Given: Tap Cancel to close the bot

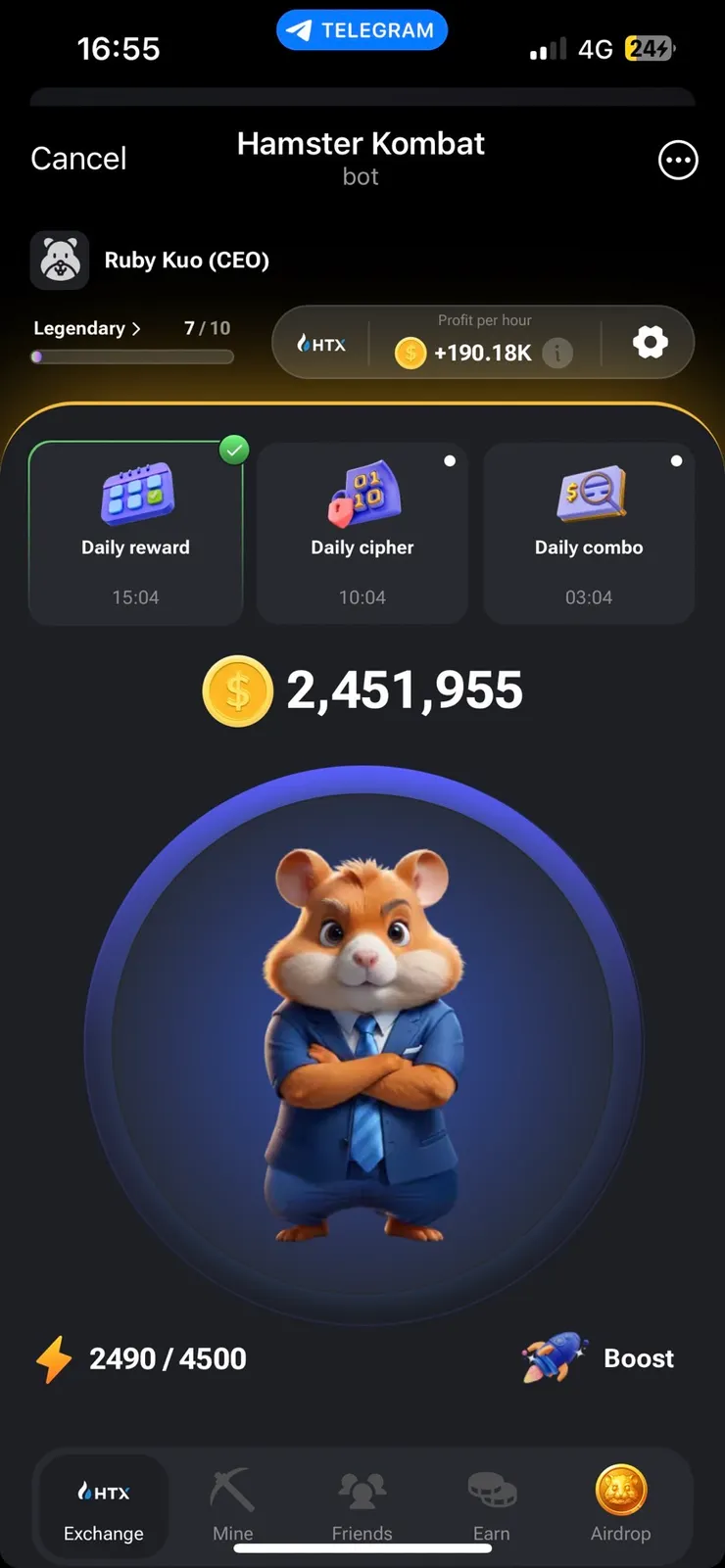Looking at the screenshot, I should click(78, 159).
